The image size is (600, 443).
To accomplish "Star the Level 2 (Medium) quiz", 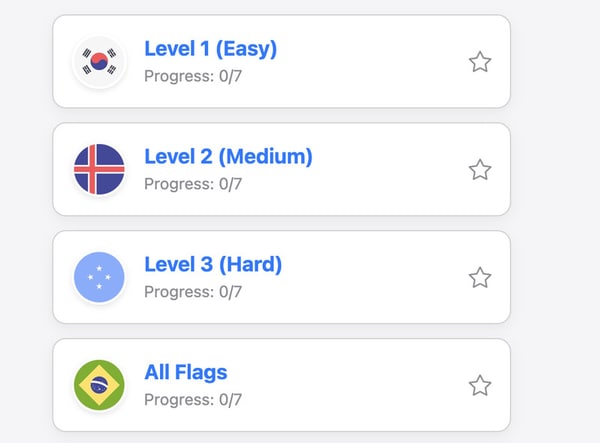I will [x=480, y=170].
